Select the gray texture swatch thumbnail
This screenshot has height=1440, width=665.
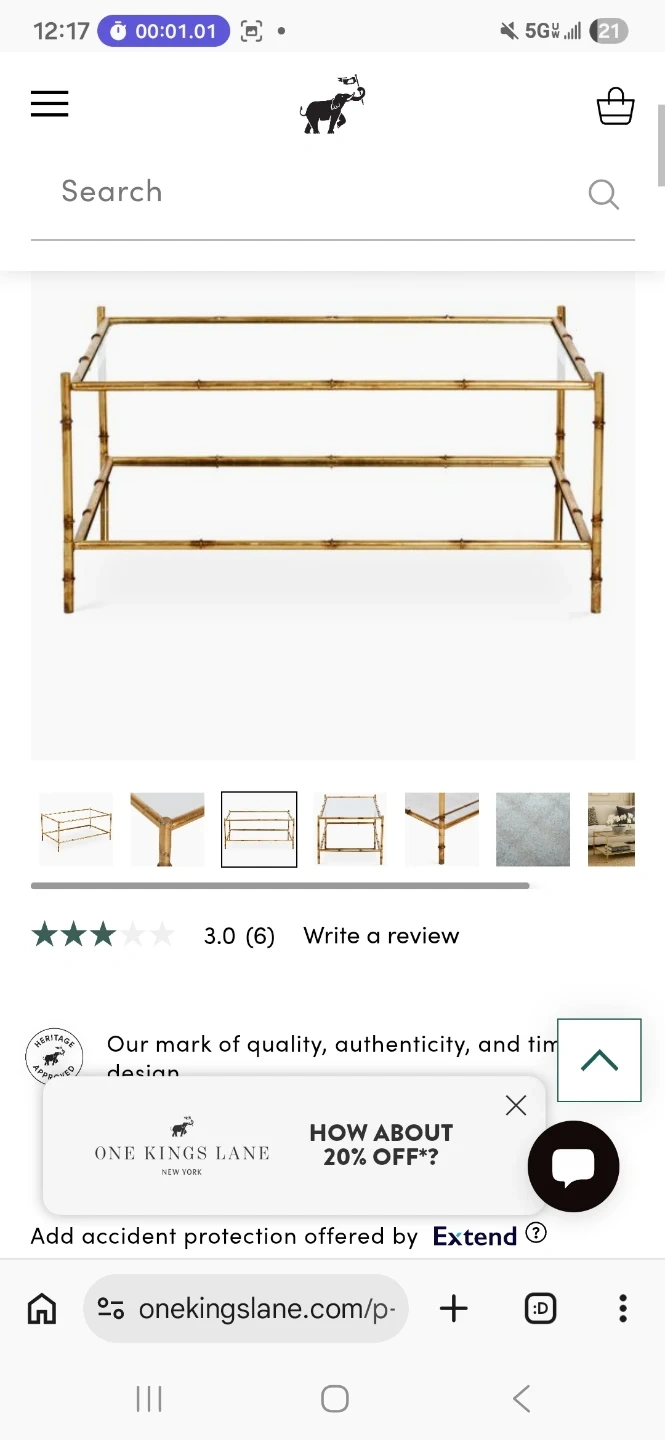click(533, 829)
